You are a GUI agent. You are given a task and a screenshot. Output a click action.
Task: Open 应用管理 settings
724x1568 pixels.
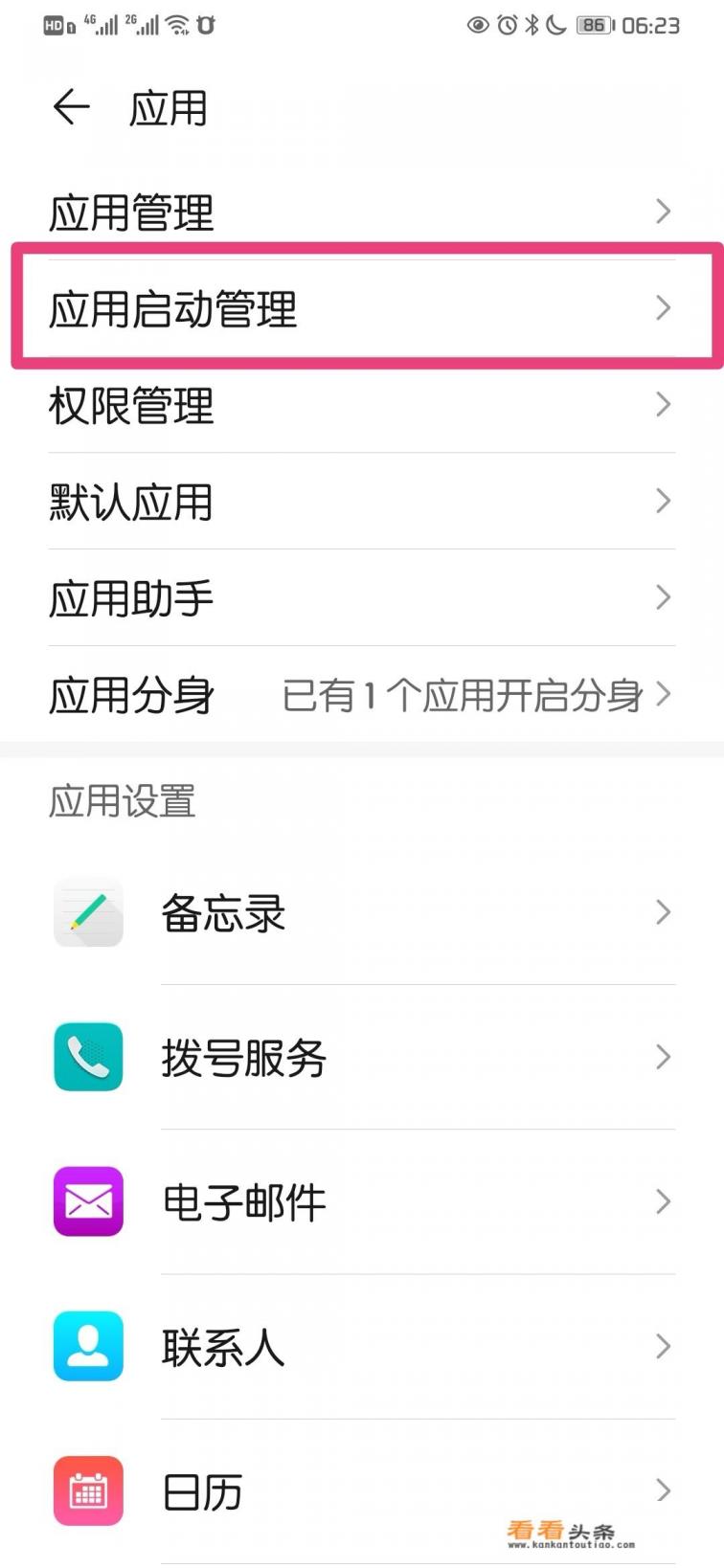[361, 212]
